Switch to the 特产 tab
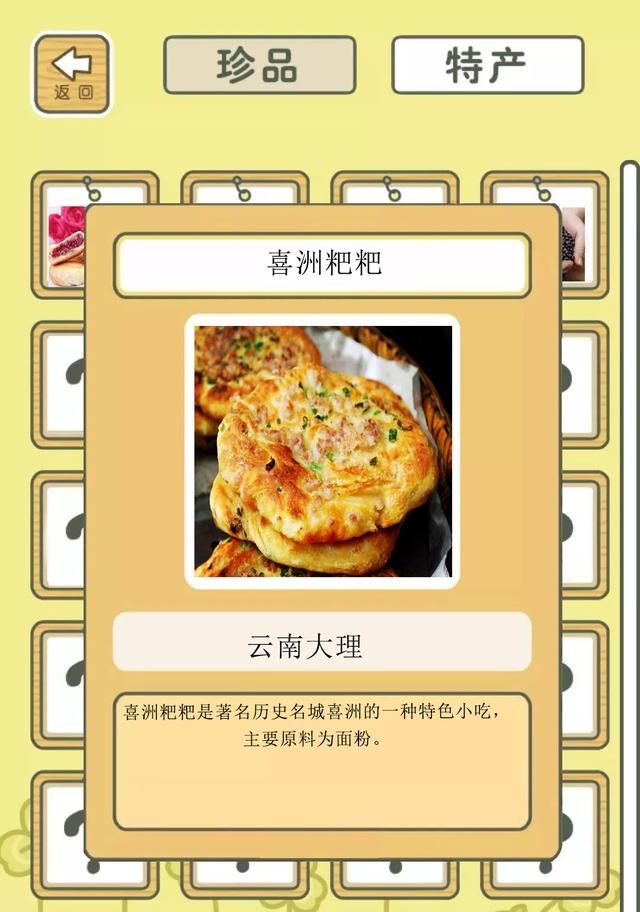Image resolution: width=640 pixels, height=912 pixels. point(487,65)
